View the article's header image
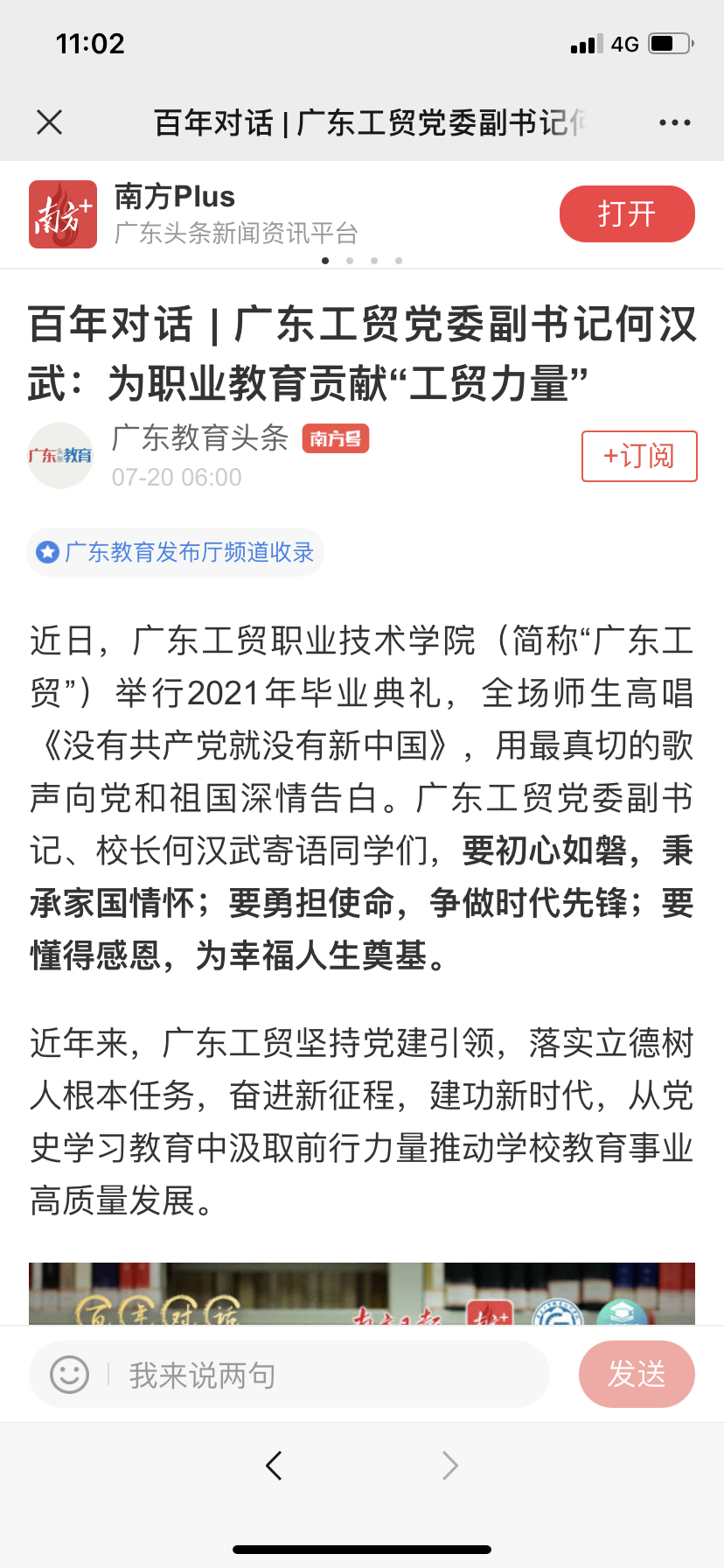Screen dimensions: 724x1568 point(362,1293)
